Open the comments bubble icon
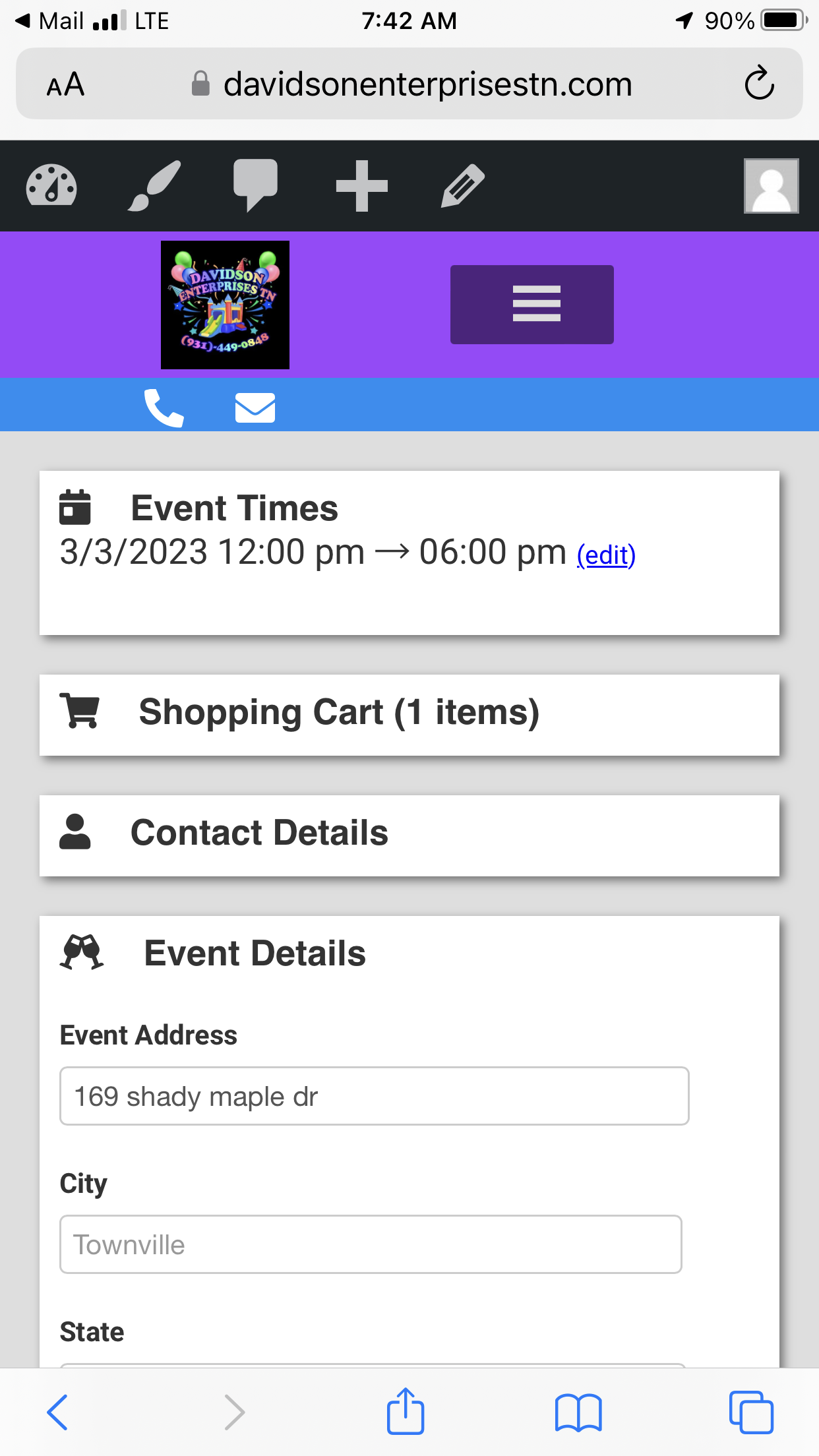The height and width of the screenshot is (1456, 819). (x=255, y=185)
